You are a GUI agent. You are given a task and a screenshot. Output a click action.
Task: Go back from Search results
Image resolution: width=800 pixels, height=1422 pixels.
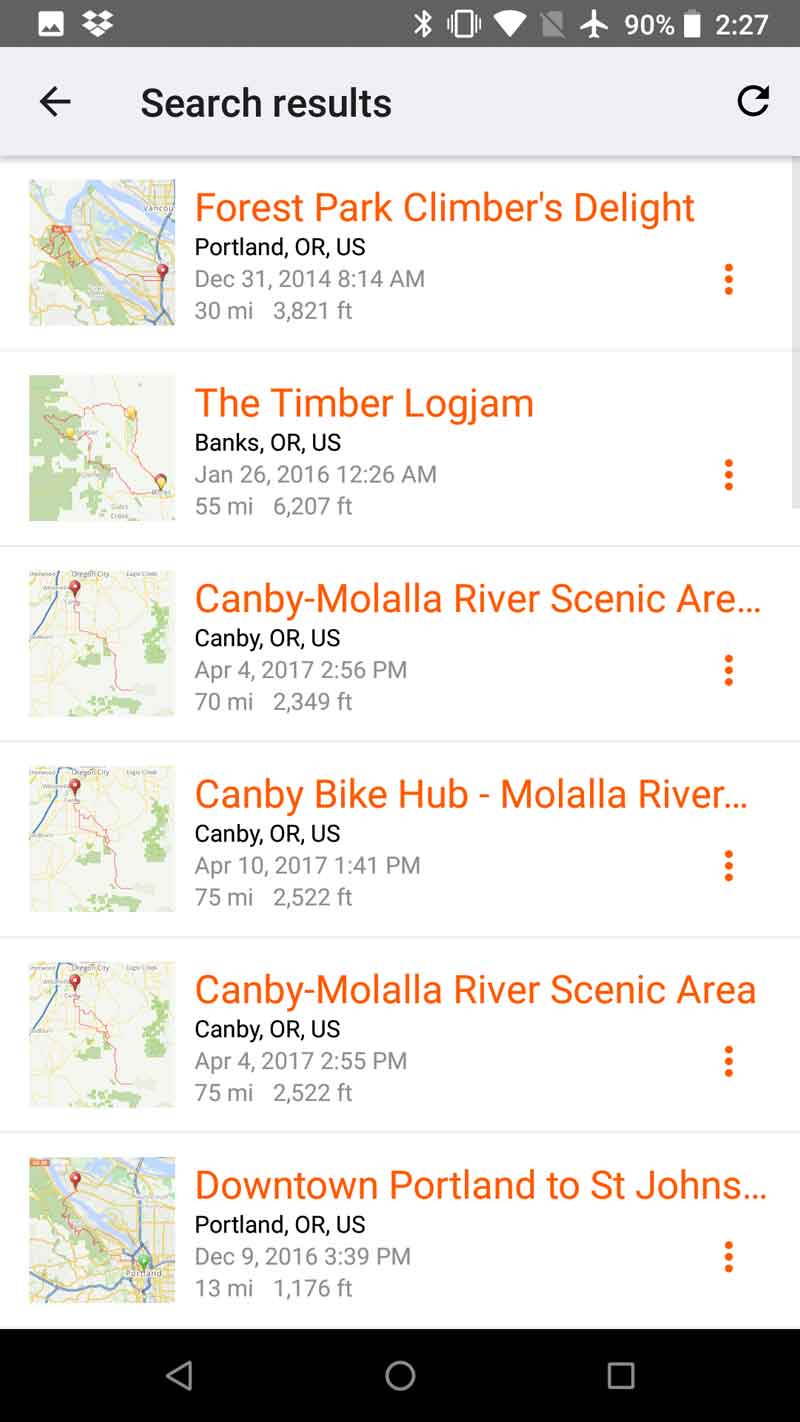pos(55,101)
